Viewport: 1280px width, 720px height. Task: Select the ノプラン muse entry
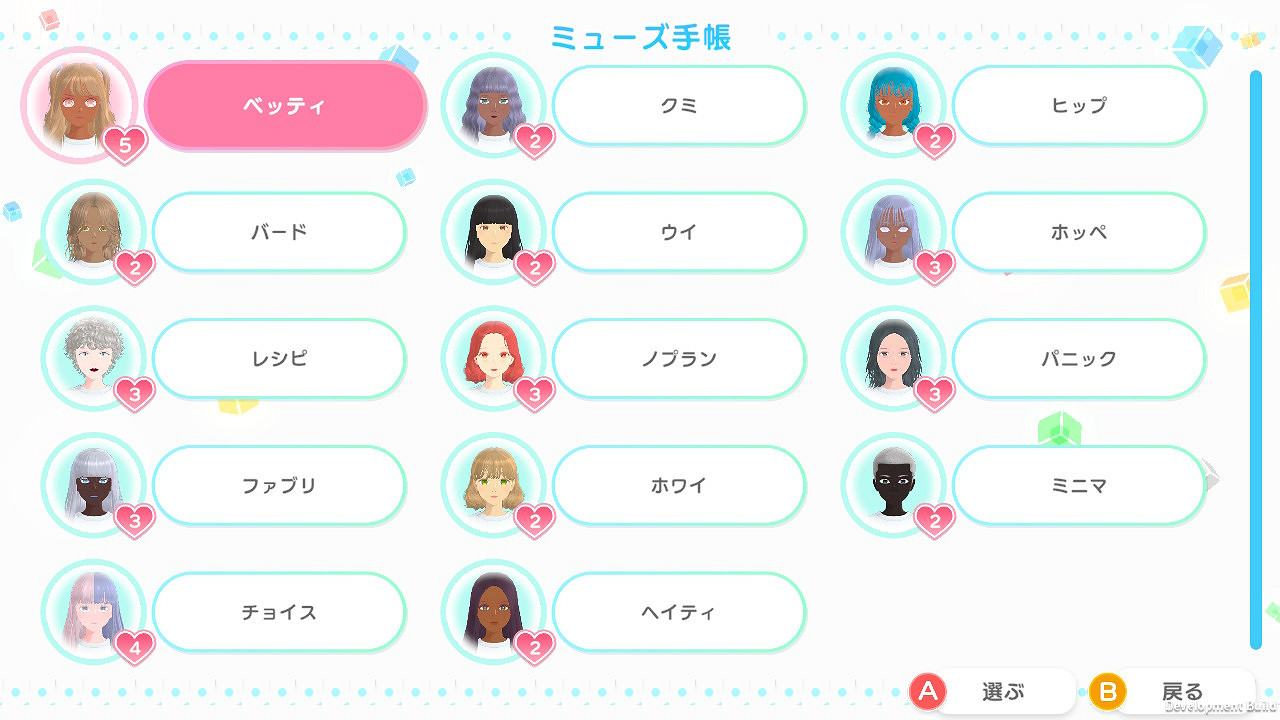(679, 359)
